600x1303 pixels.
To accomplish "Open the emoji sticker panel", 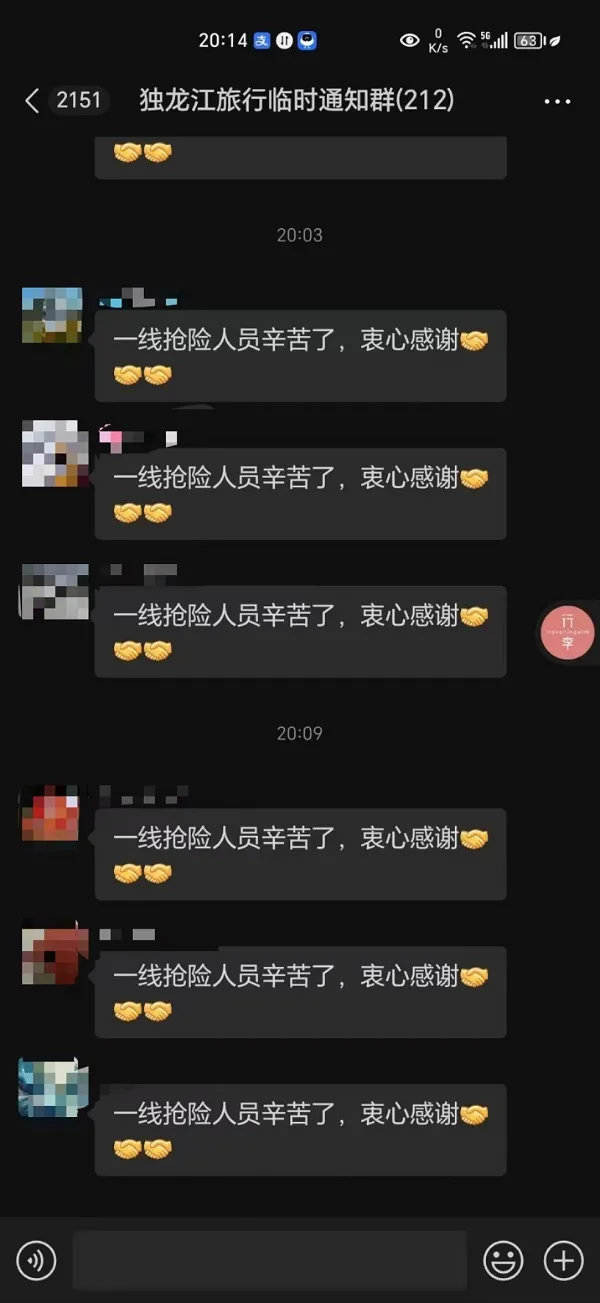I will (503, 1260).
